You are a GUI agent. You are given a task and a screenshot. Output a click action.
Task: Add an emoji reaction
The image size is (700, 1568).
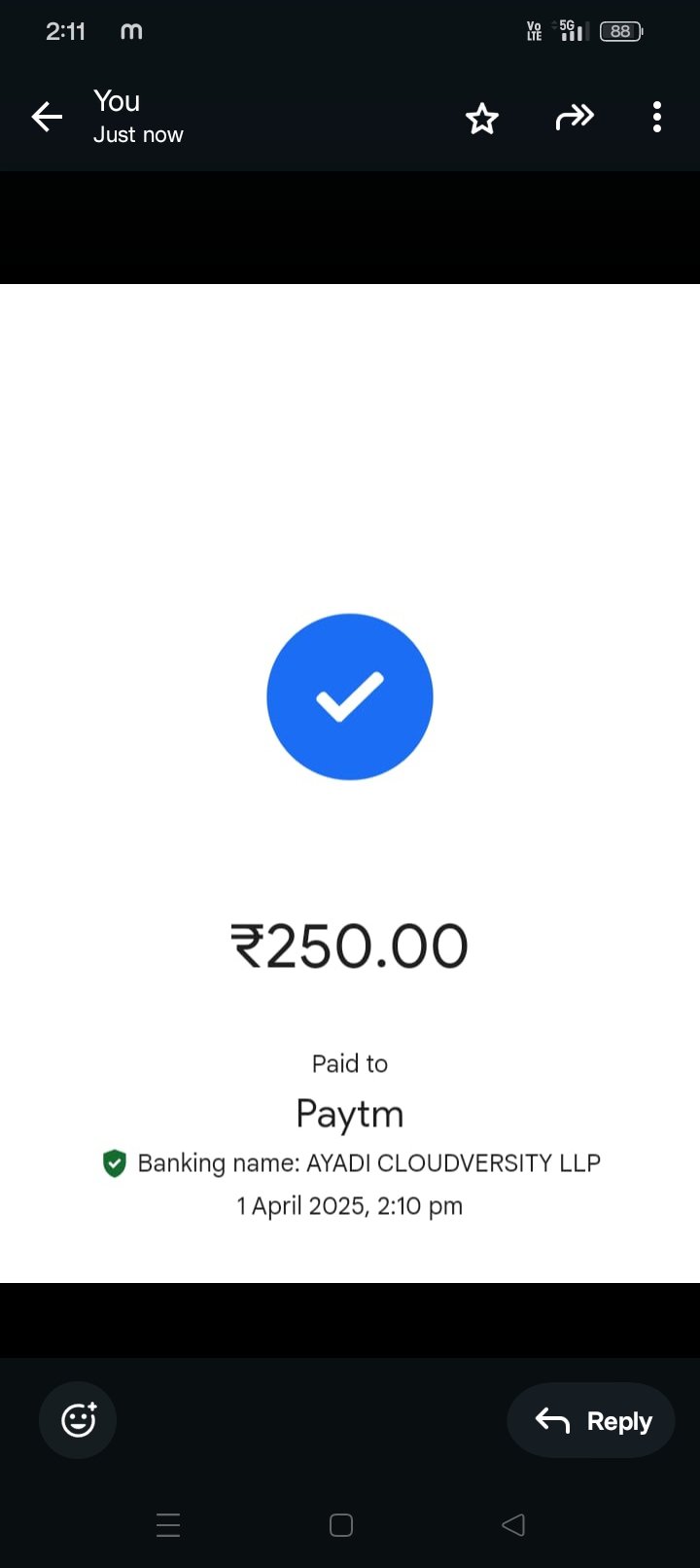pos(78,1420)
